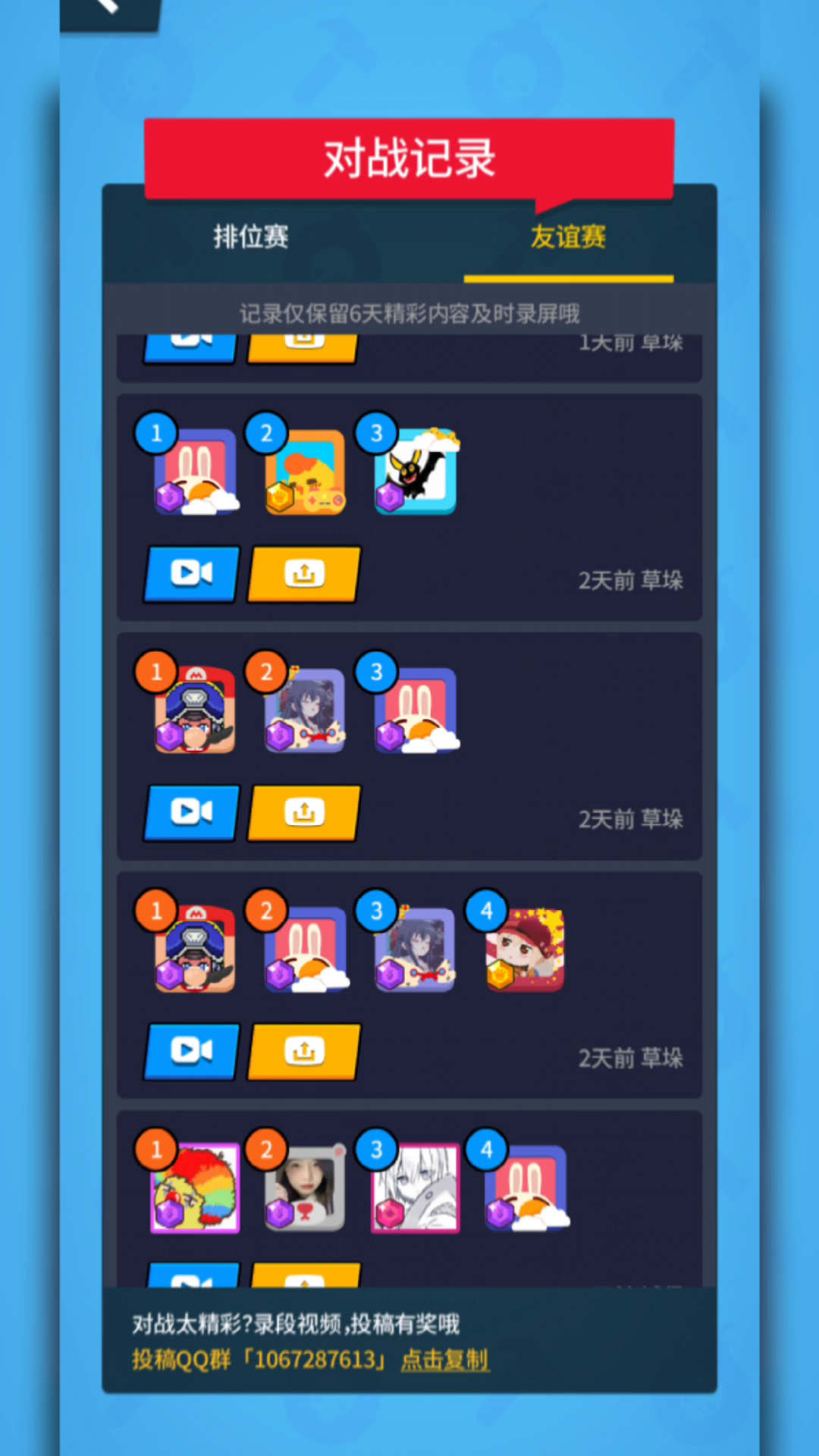Play replay video of the bat-avatar match
The width and height of the screenshot is (819, 1456).
pos(192,574)
